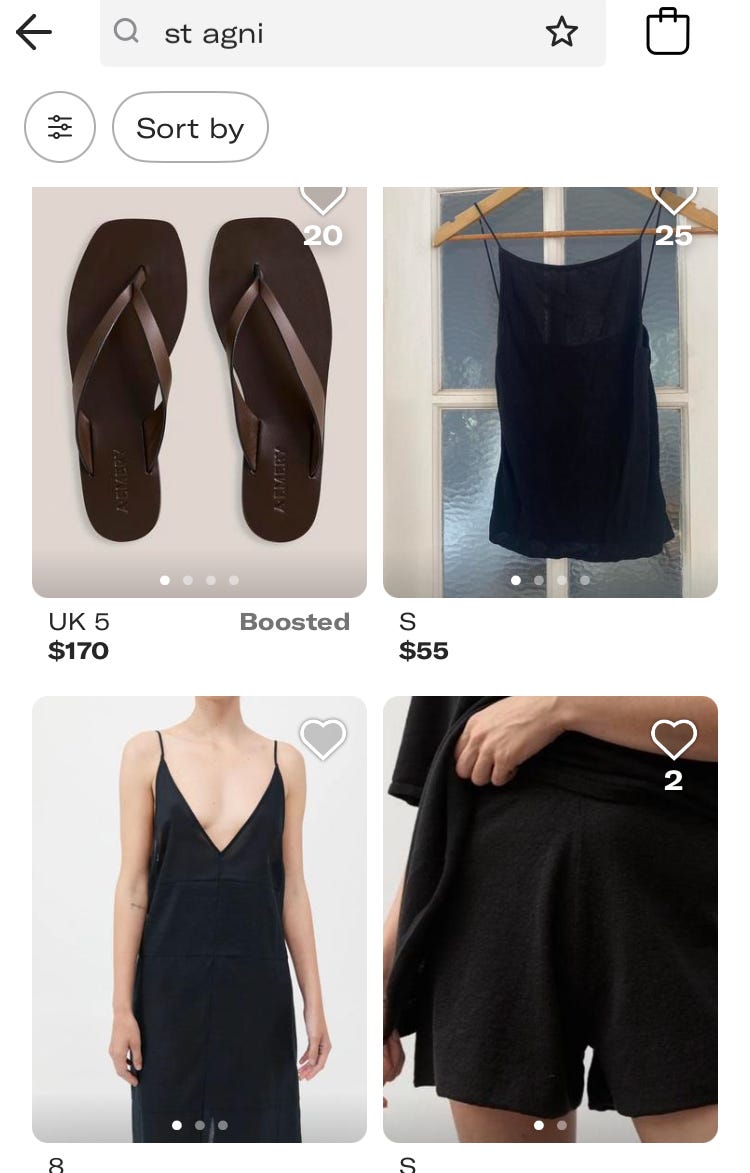Screen dimensions: 750x1173
Task: Like the black V-neck slip dress
Action: point(322,739)
